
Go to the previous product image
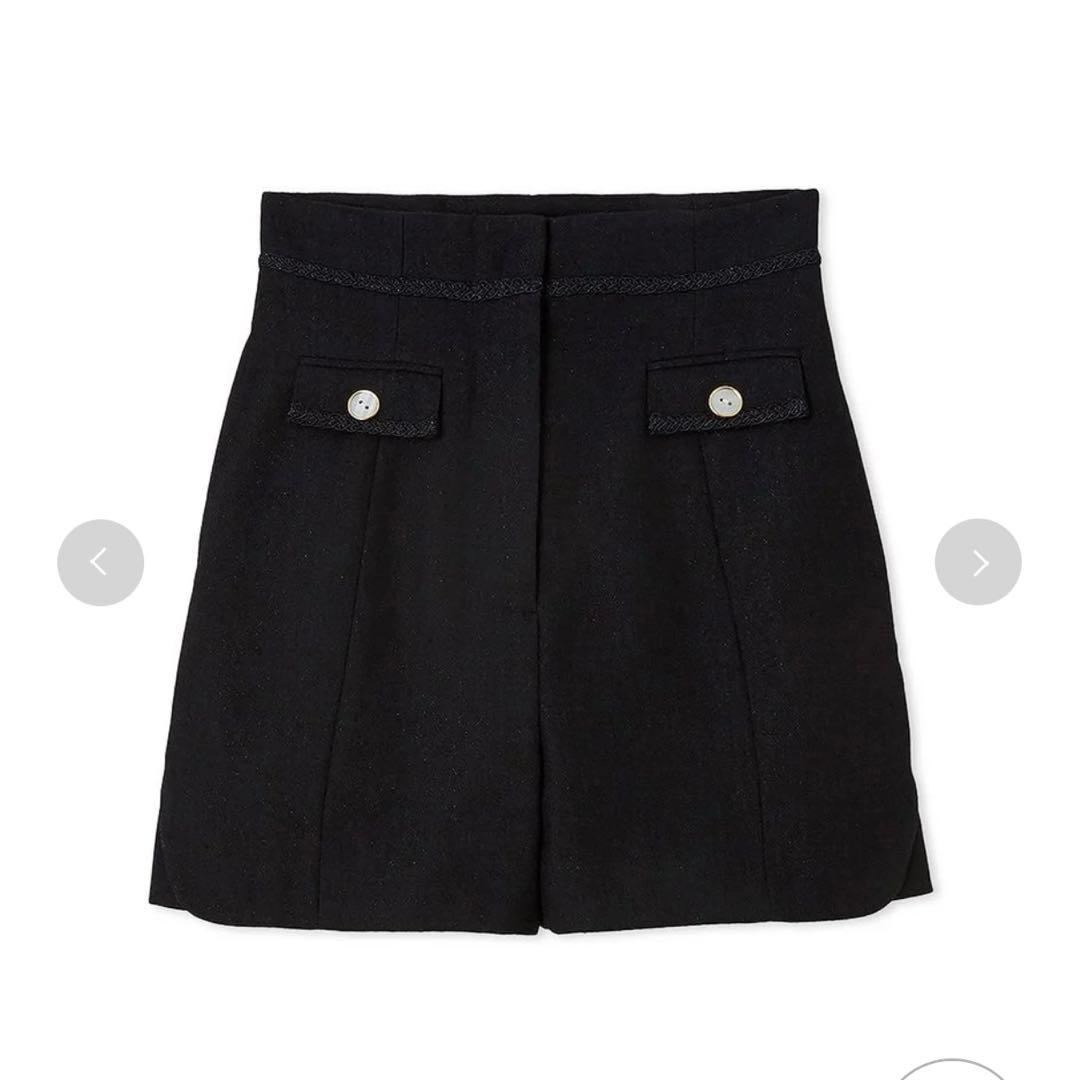point(100,562)
